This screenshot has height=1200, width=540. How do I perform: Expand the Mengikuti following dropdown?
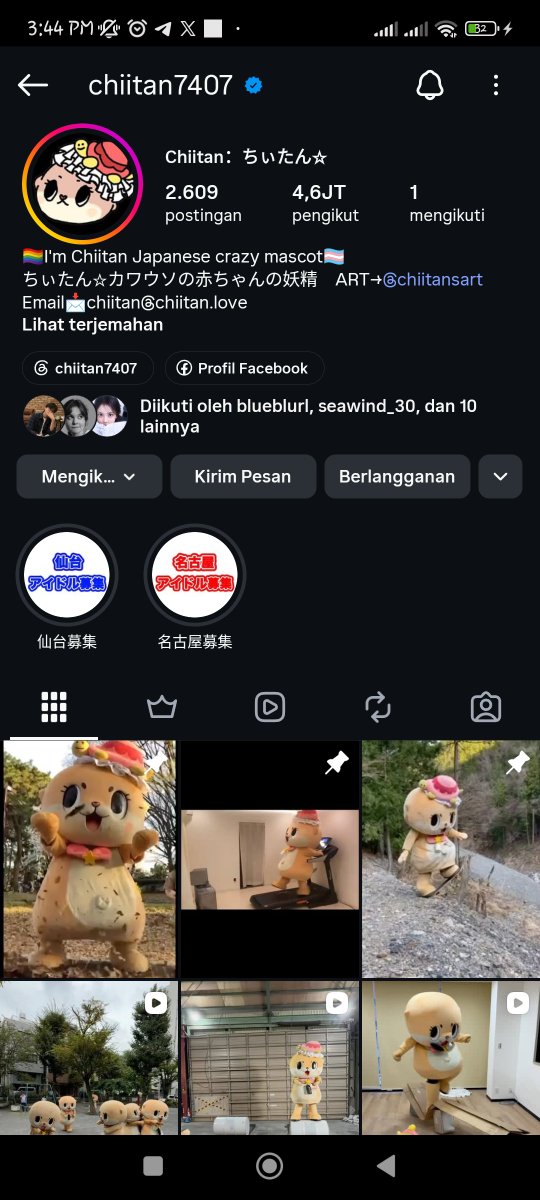click(89, 477)
